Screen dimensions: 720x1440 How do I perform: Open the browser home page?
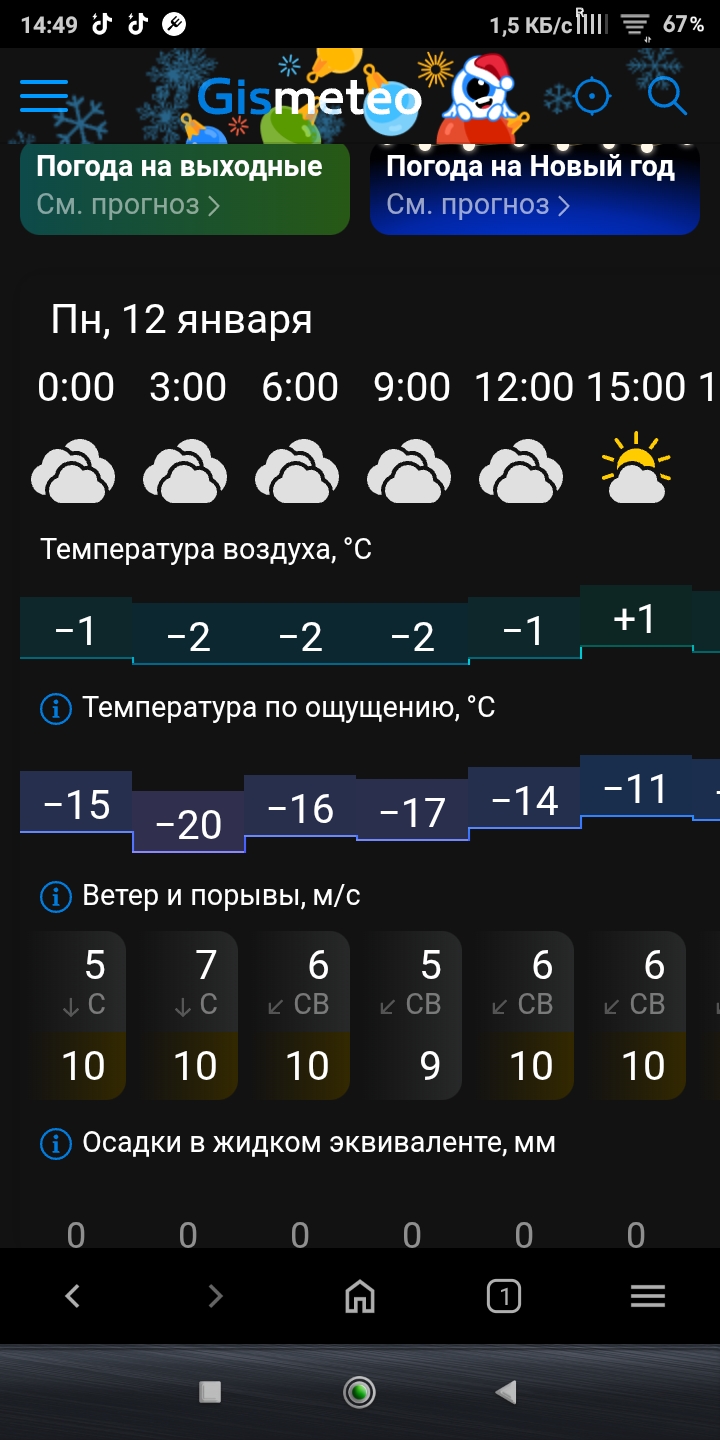[x=360, y=1297]
